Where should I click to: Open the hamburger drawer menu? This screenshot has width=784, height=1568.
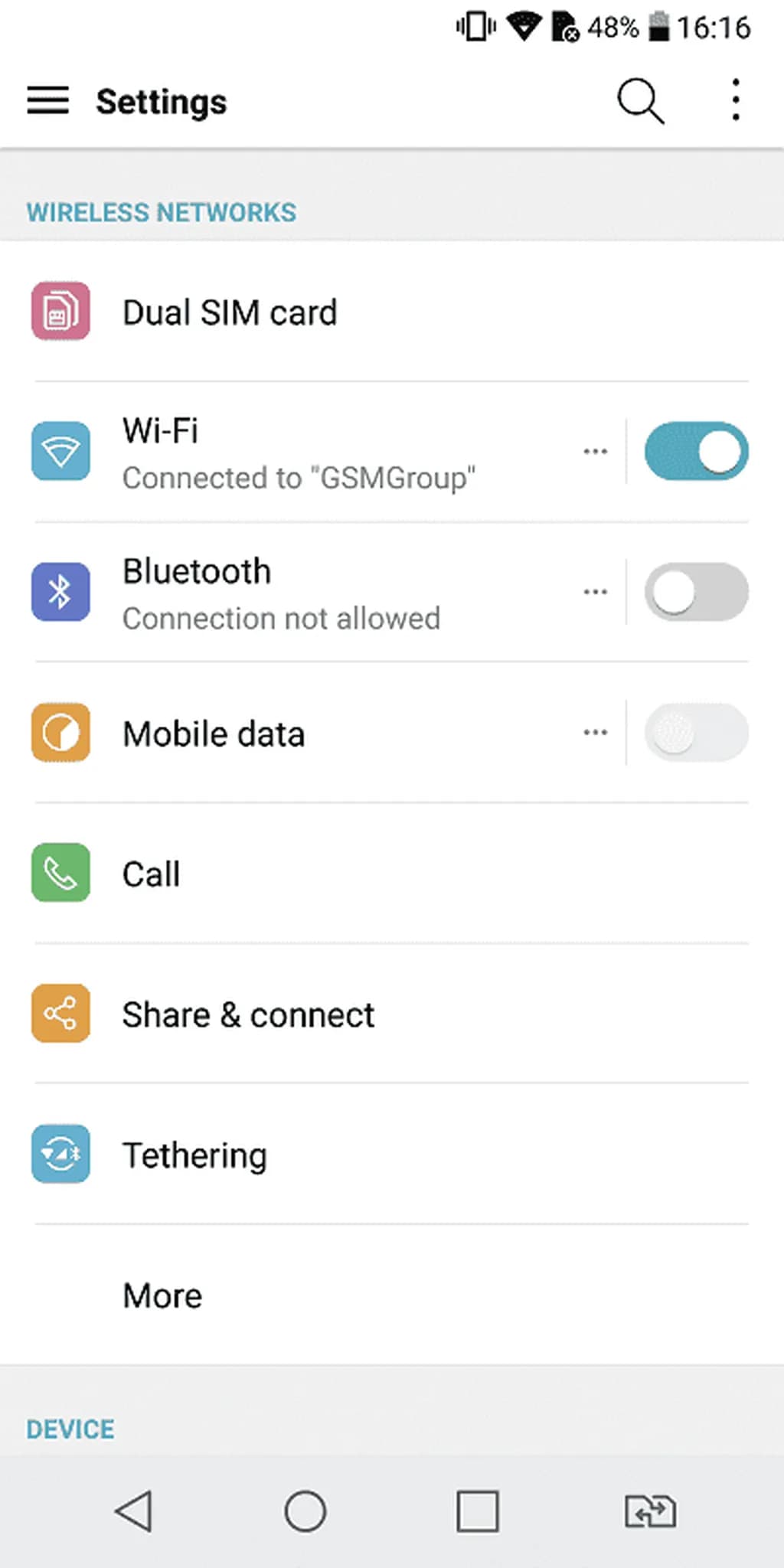coord(47,101)
